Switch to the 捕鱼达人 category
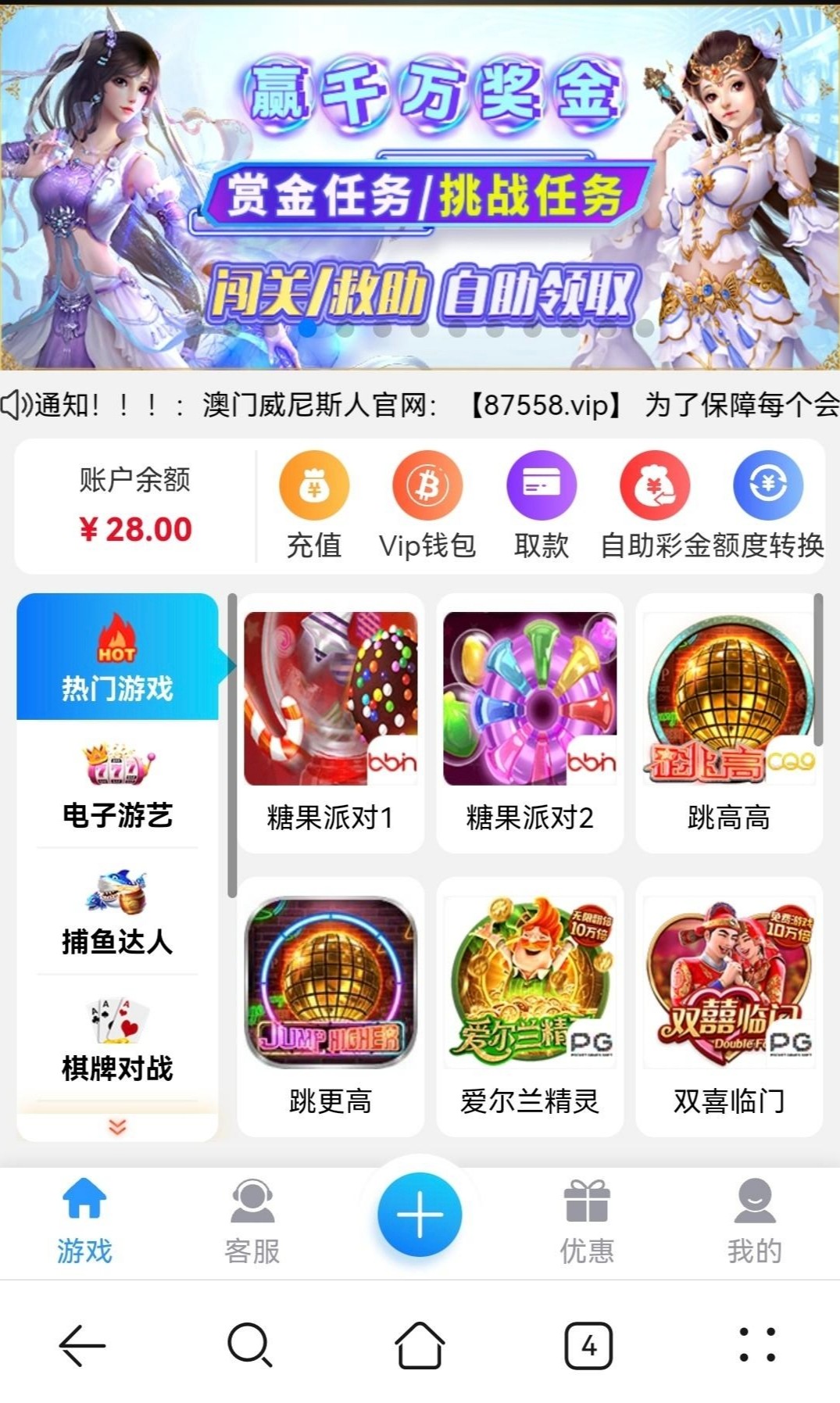 117,912
